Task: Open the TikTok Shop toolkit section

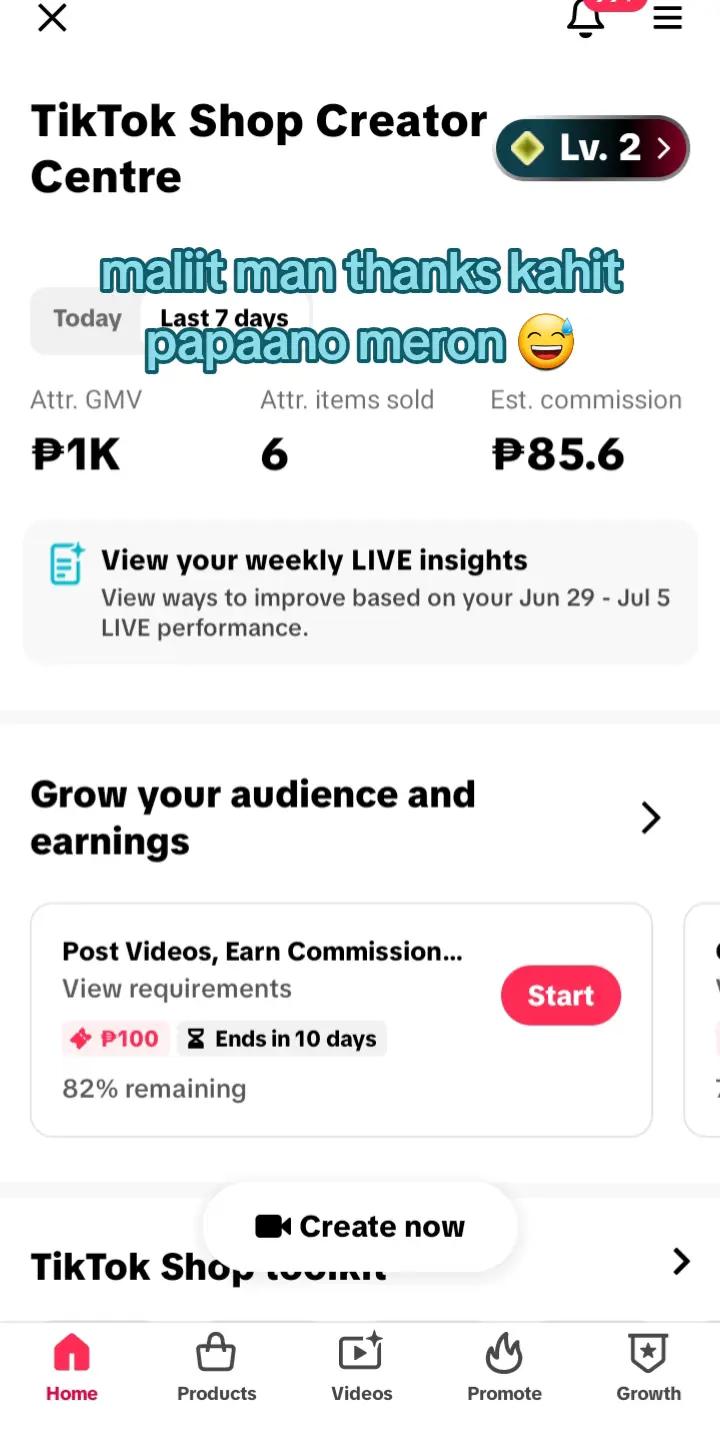Action: click(x=681, y=1262)
